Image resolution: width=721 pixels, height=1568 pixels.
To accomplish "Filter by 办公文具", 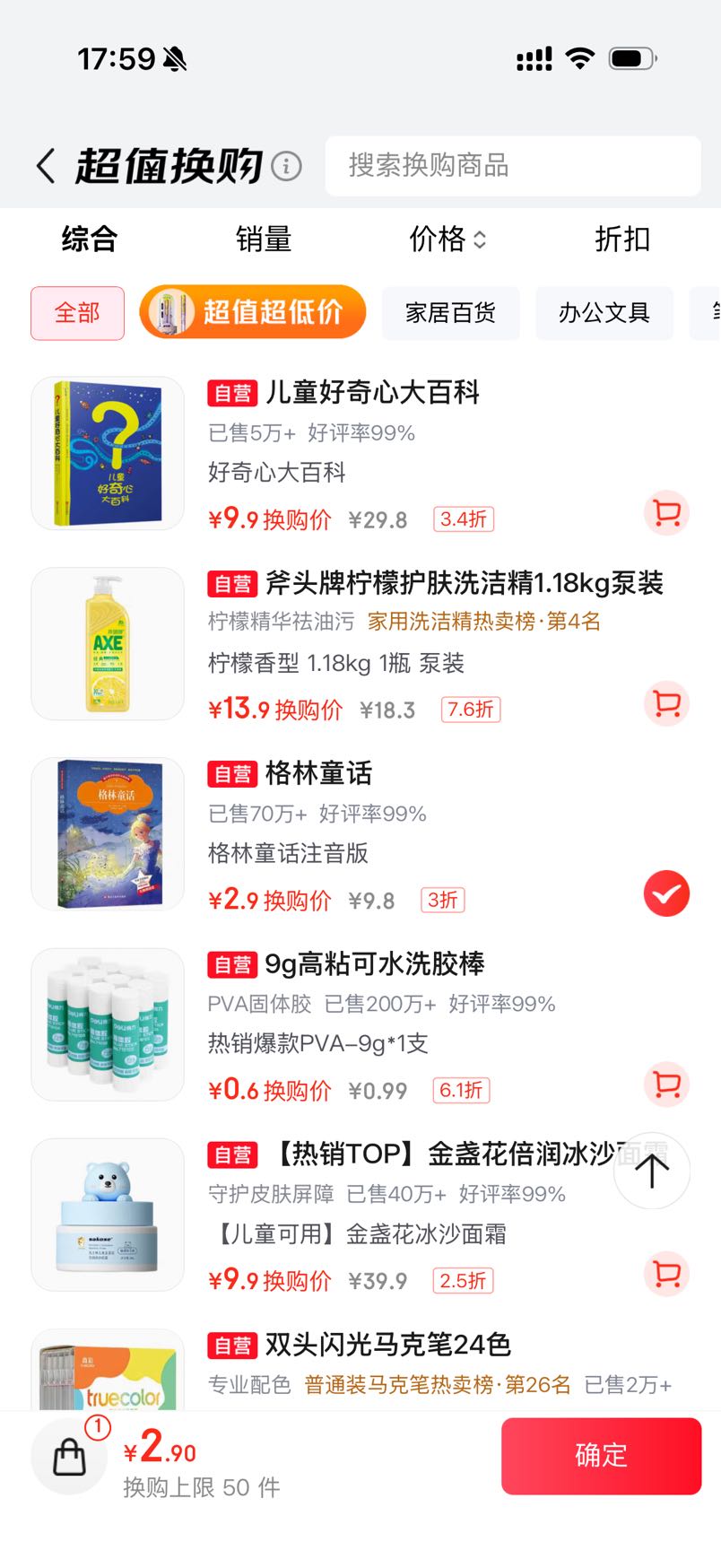I will (x=604, y=313).
